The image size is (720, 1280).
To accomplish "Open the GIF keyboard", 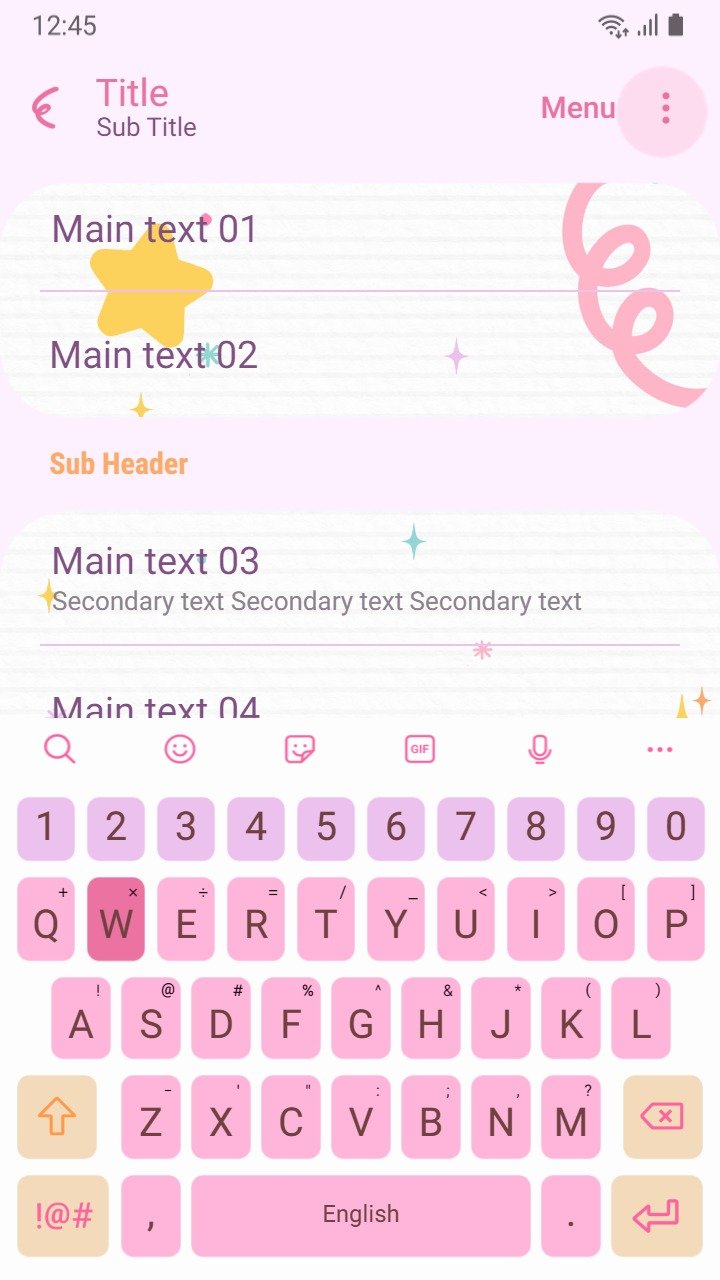I will pos(420,748).
